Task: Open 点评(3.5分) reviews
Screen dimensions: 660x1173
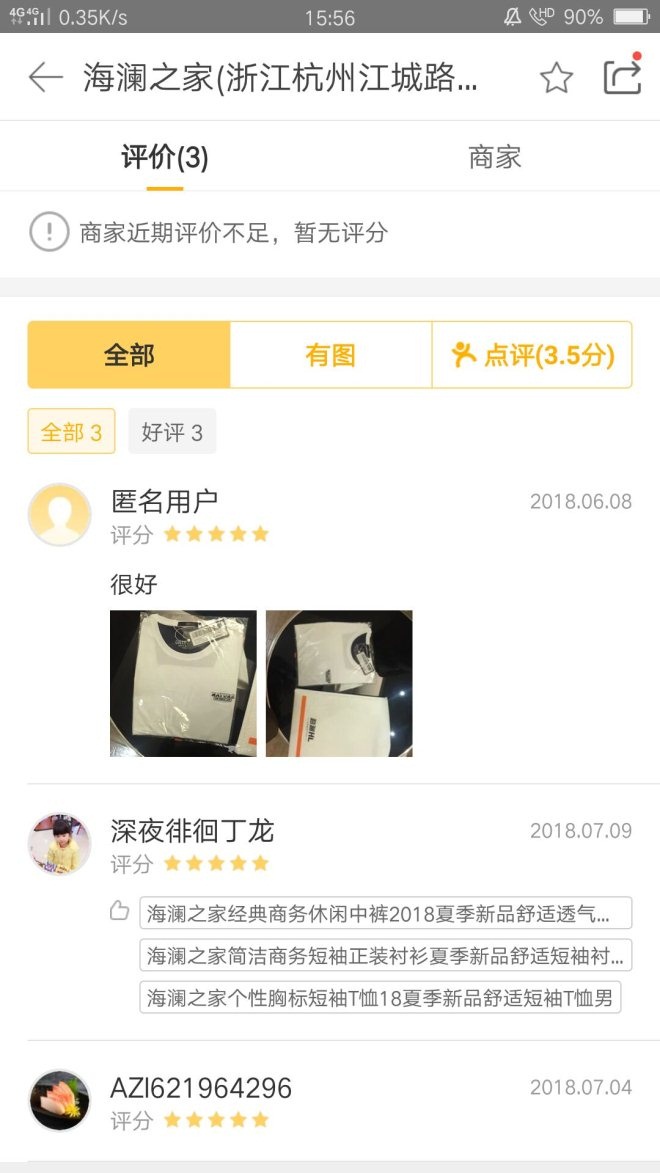Action: pos(532,355)
